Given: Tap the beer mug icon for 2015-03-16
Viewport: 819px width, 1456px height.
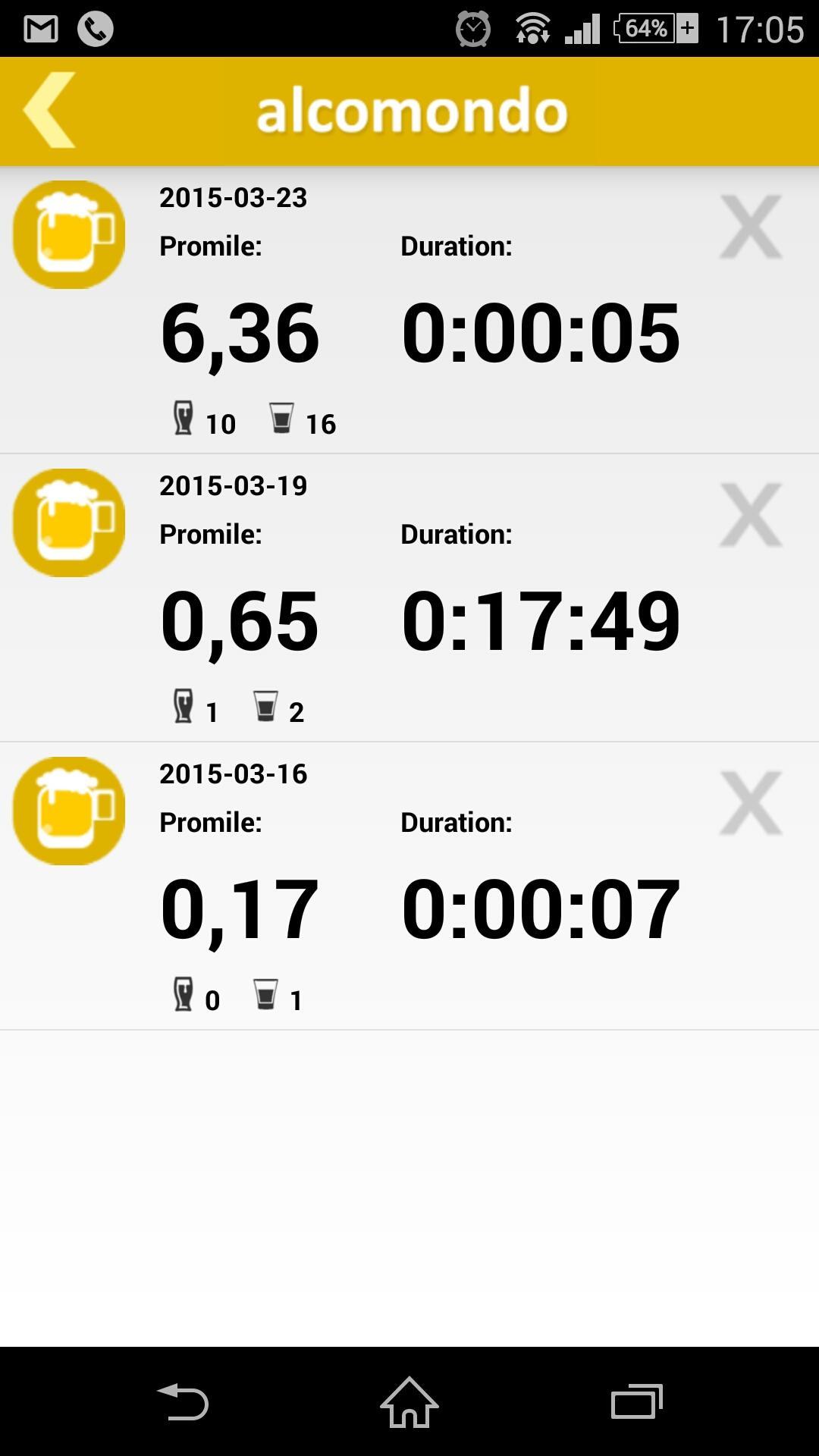Looking at the screenshot, I should click(67, 810).
